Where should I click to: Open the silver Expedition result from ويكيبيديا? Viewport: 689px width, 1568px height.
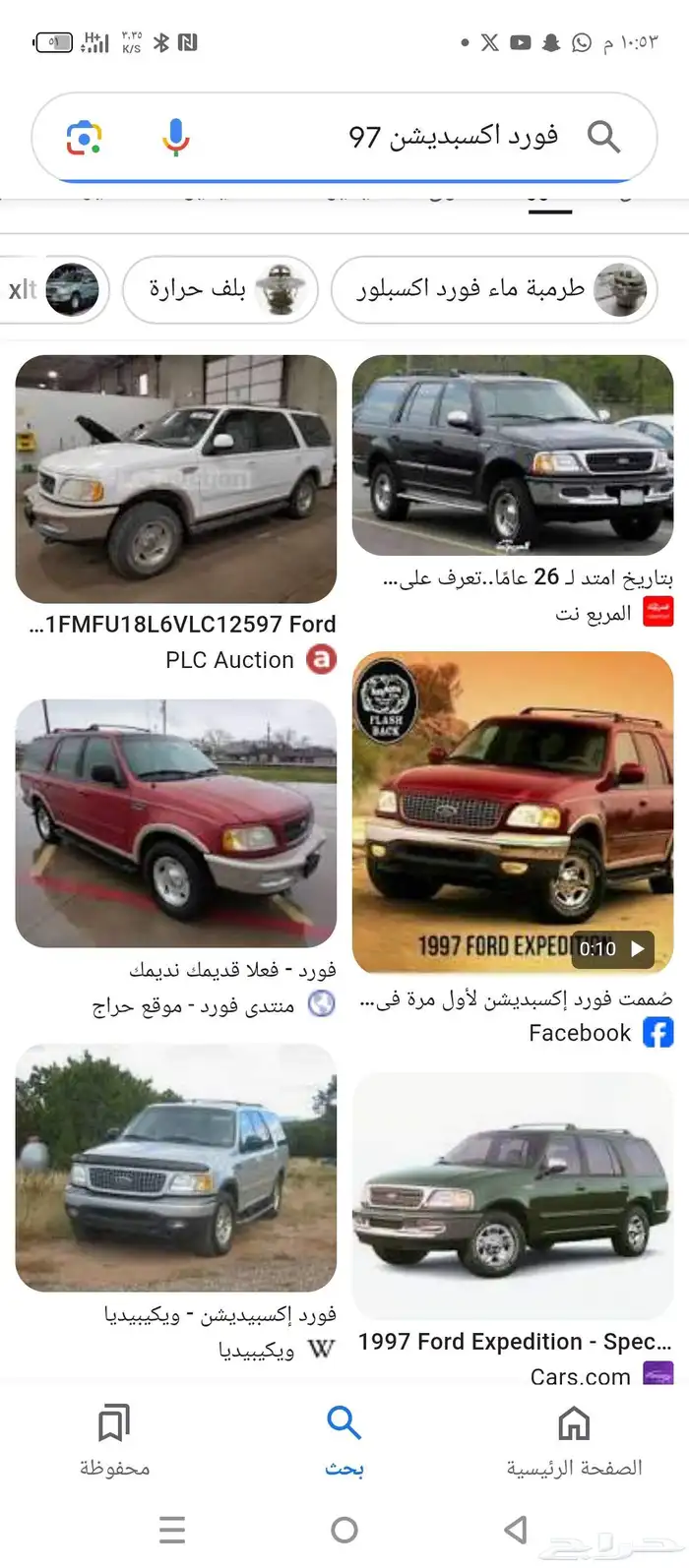[176, 1168]
